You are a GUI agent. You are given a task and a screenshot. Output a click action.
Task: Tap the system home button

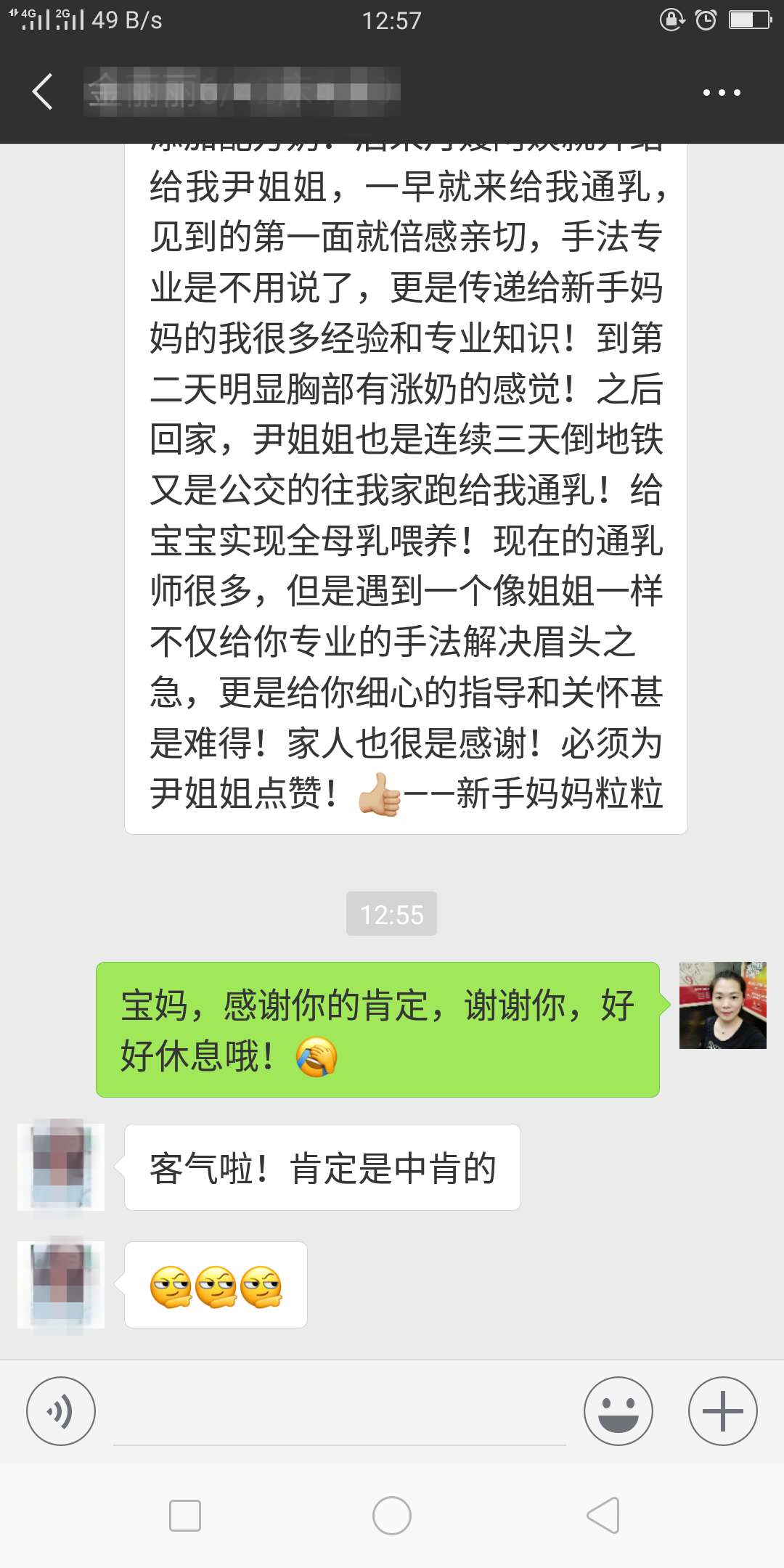point(392,1516)
